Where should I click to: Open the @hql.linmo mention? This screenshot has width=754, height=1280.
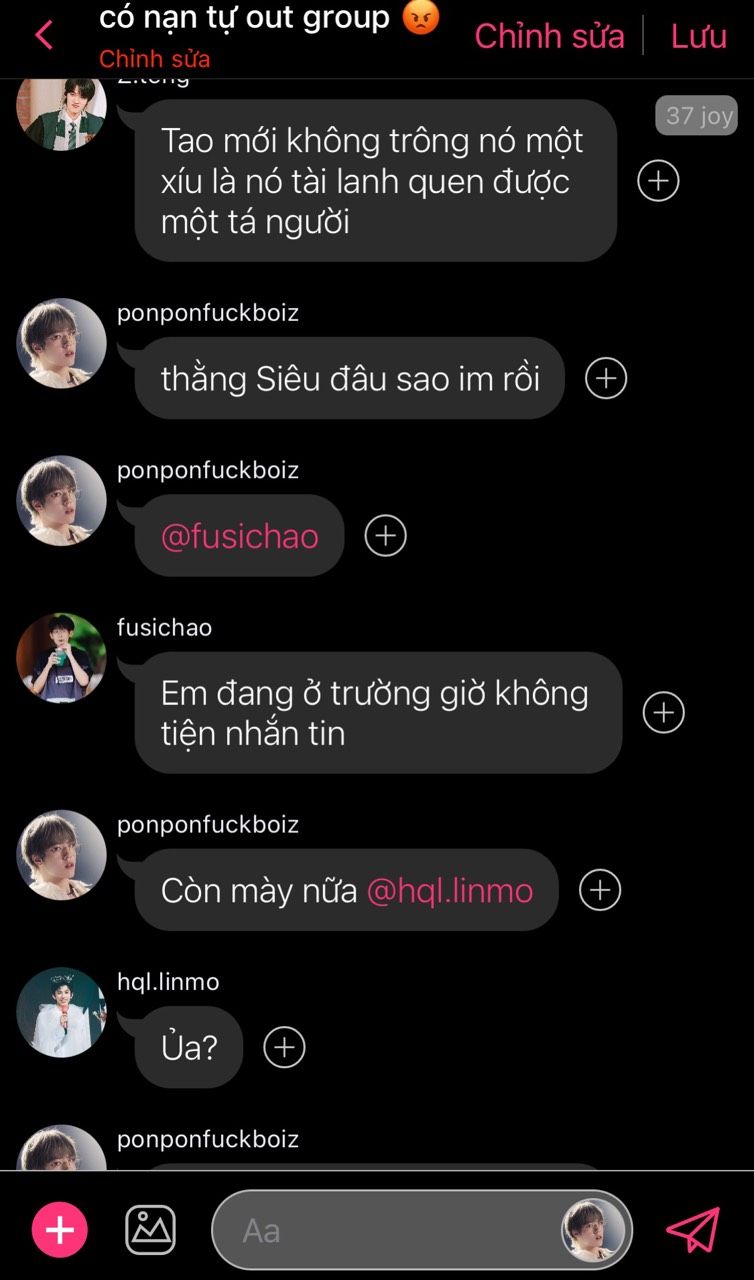pos(450,890)
